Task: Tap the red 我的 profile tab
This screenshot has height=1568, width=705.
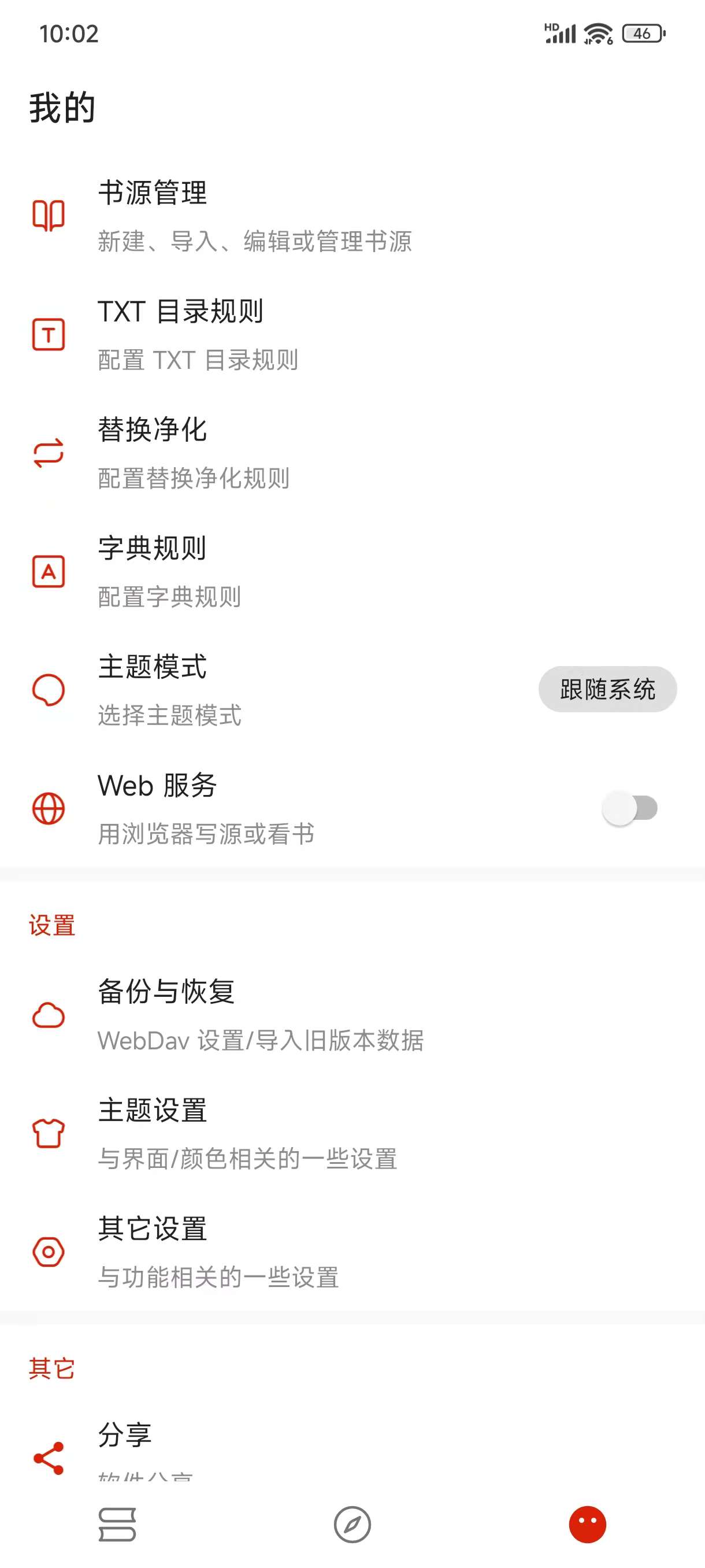Action: point(587,1525)
